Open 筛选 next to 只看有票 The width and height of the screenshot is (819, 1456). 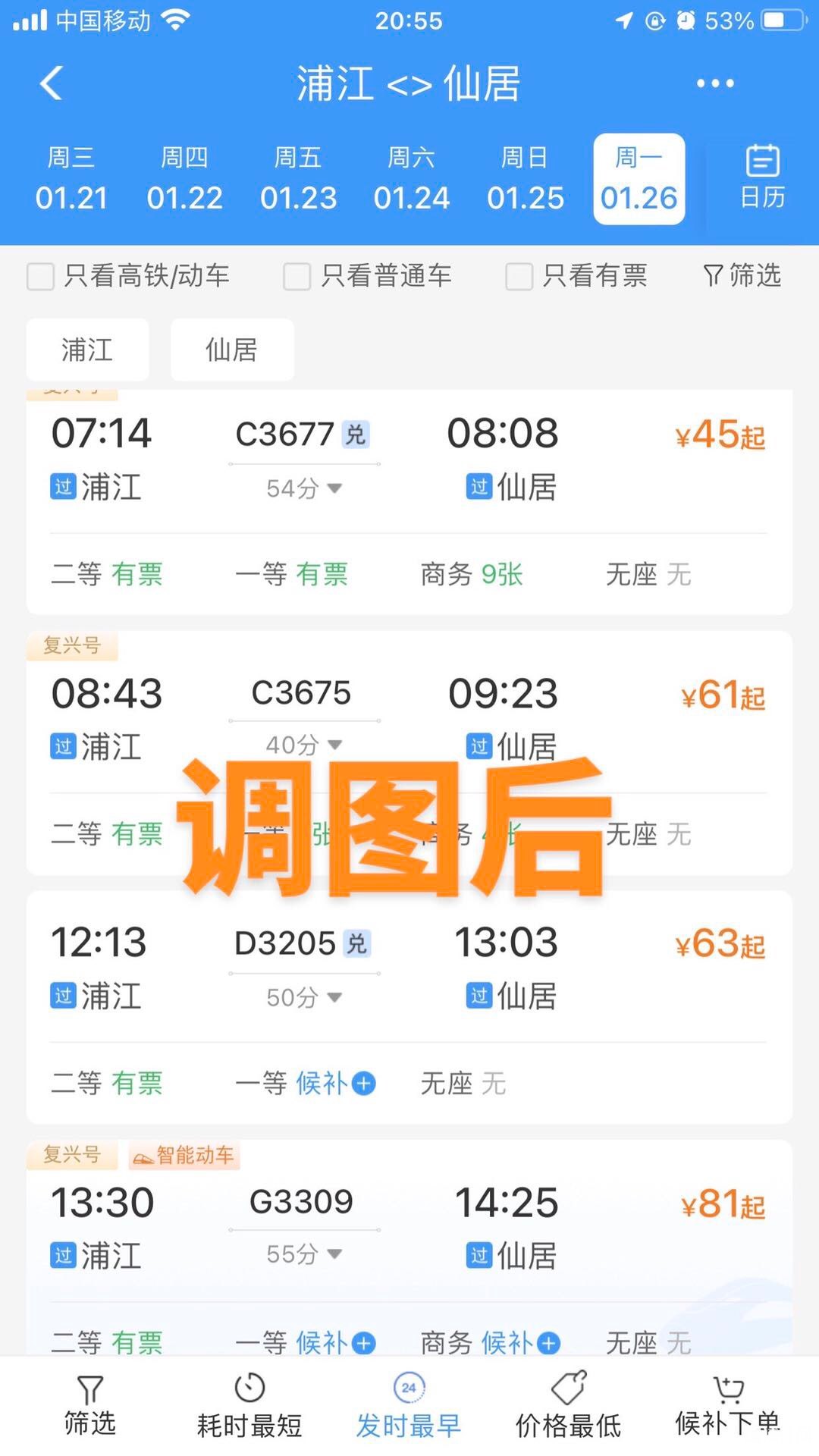coord(742,275)
